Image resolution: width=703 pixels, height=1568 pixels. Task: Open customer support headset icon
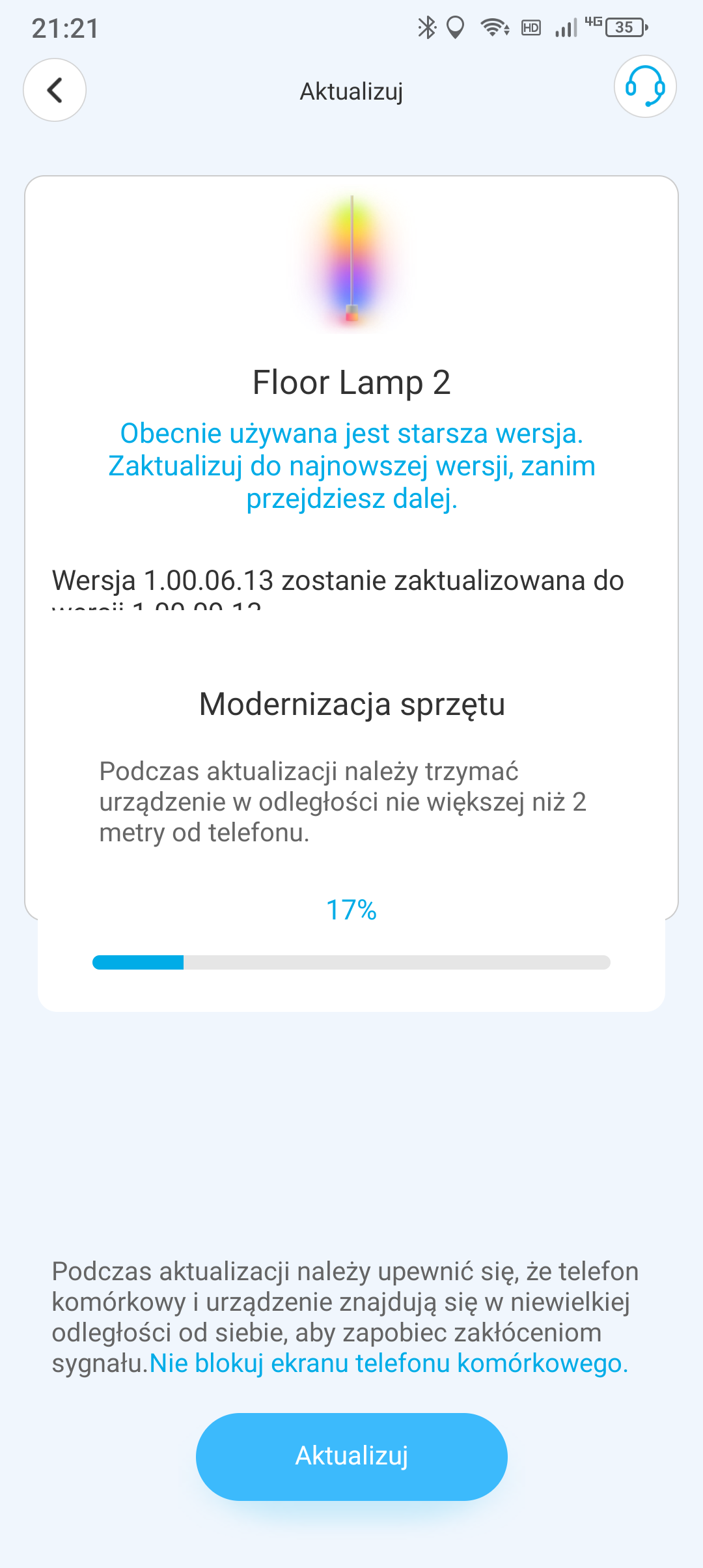tap(644, 87)
